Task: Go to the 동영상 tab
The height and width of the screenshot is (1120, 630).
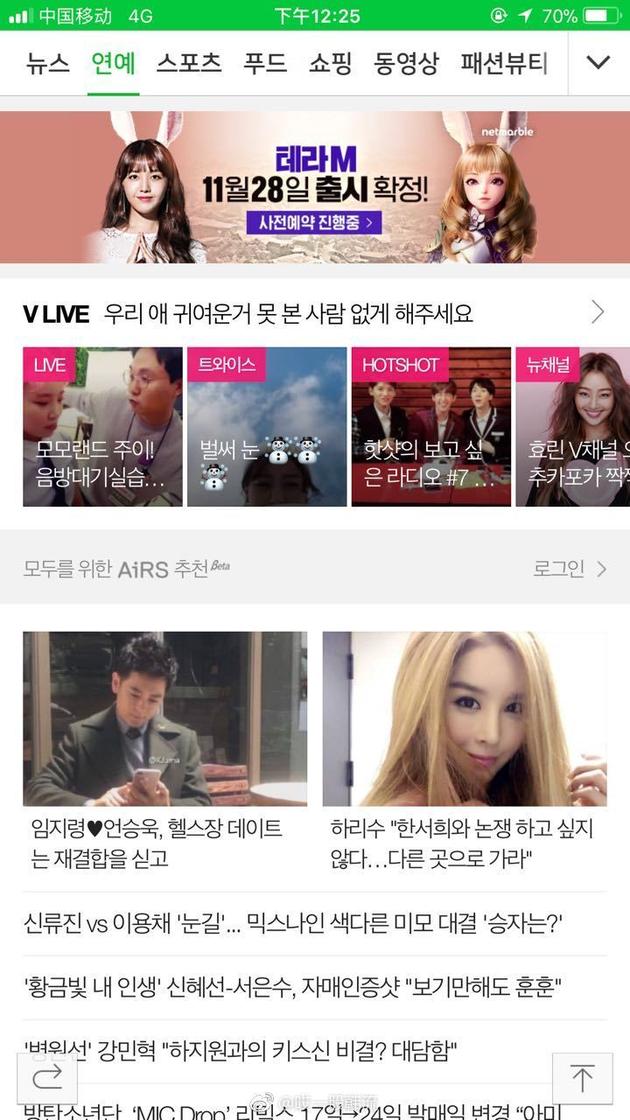Action: pyautogui.click(x=406, y=63)
